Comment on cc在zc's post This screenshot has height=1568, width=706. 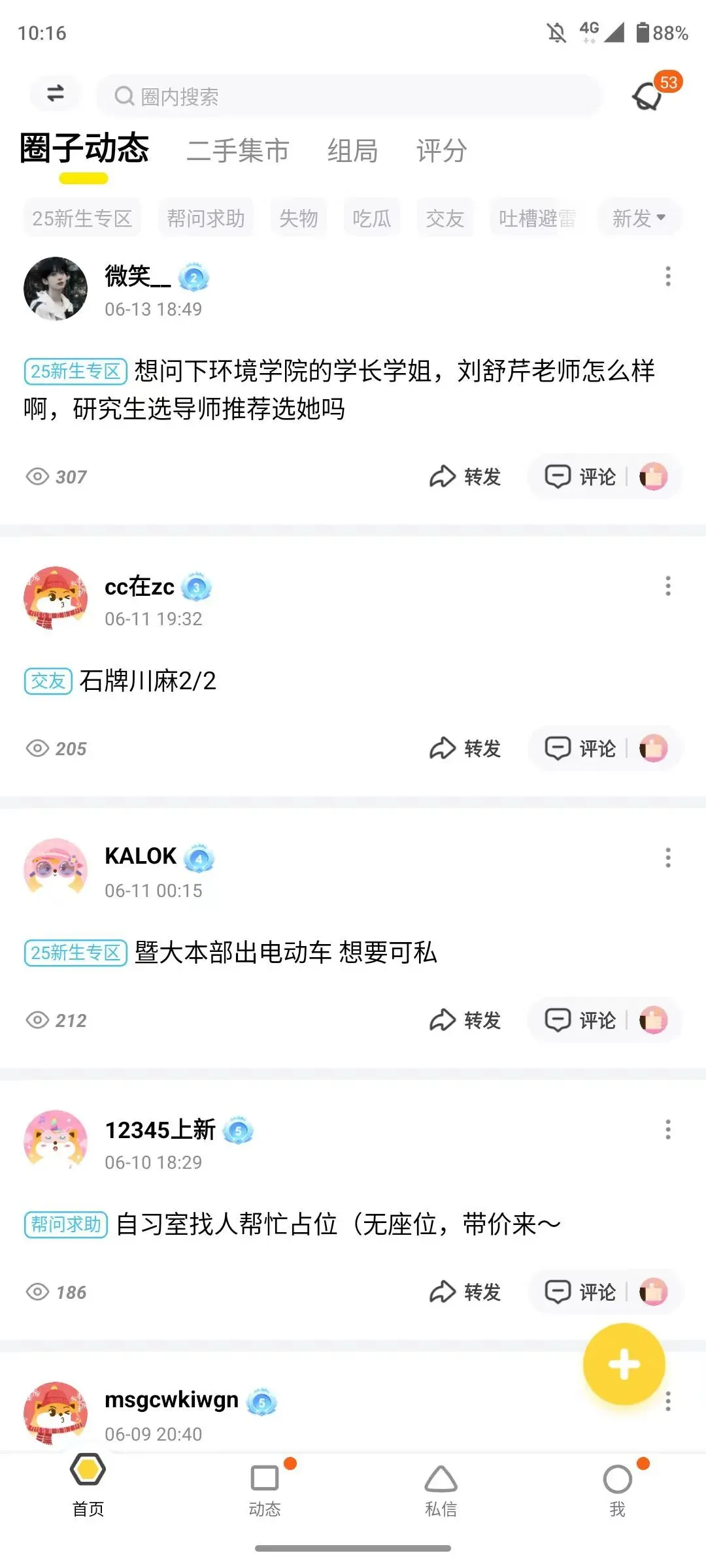tap(580, 749)
